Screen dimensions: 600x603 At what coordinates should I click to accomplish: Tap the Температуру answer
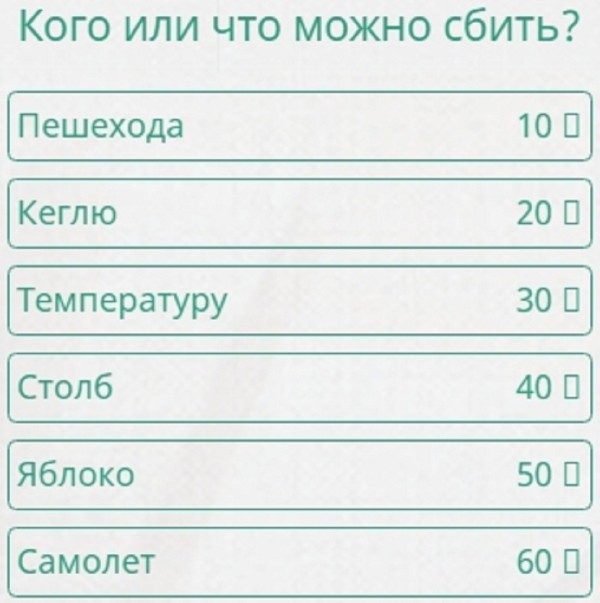tap(297, 300)
